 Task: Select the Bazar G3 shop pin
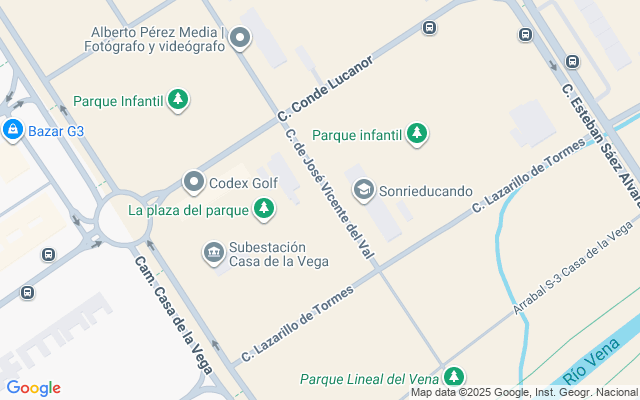click(13, 130)
